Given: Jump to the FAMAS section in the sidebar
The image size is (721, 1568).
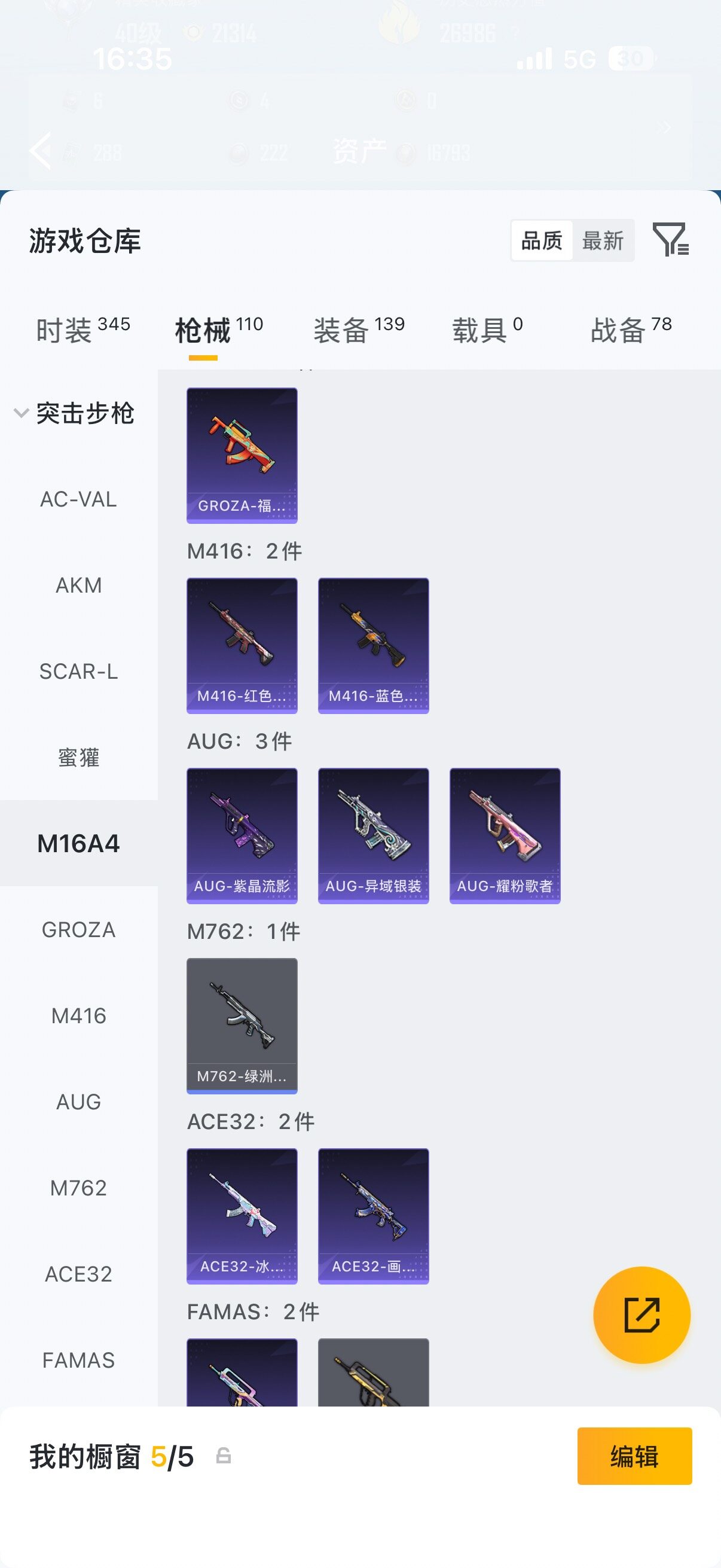Looking at the screenshot, I should click(78, 1360).
